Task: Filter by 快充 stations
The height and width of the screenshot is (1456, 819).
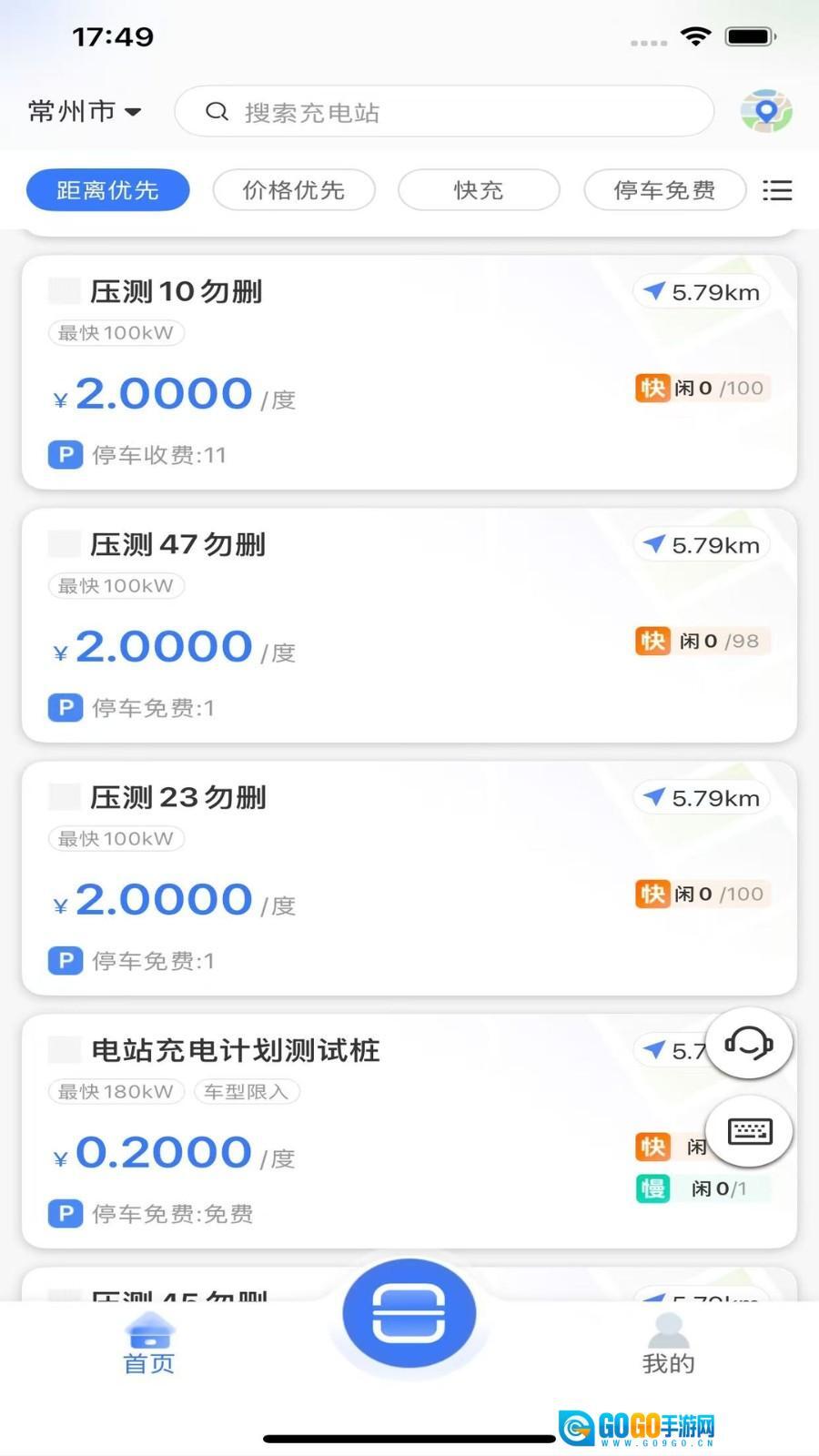Action: tap(479, 190)
